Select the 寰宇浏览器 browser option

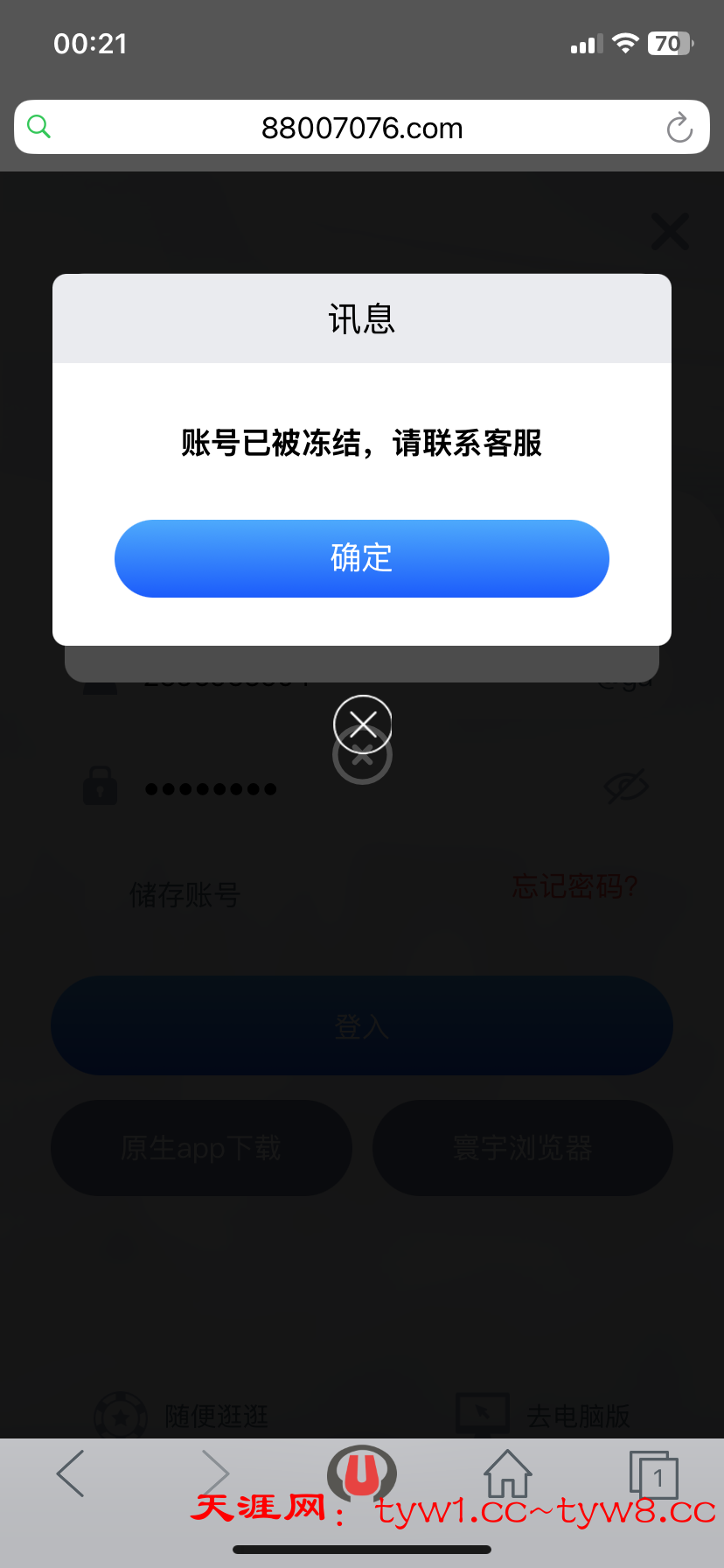click(522, 1148)
